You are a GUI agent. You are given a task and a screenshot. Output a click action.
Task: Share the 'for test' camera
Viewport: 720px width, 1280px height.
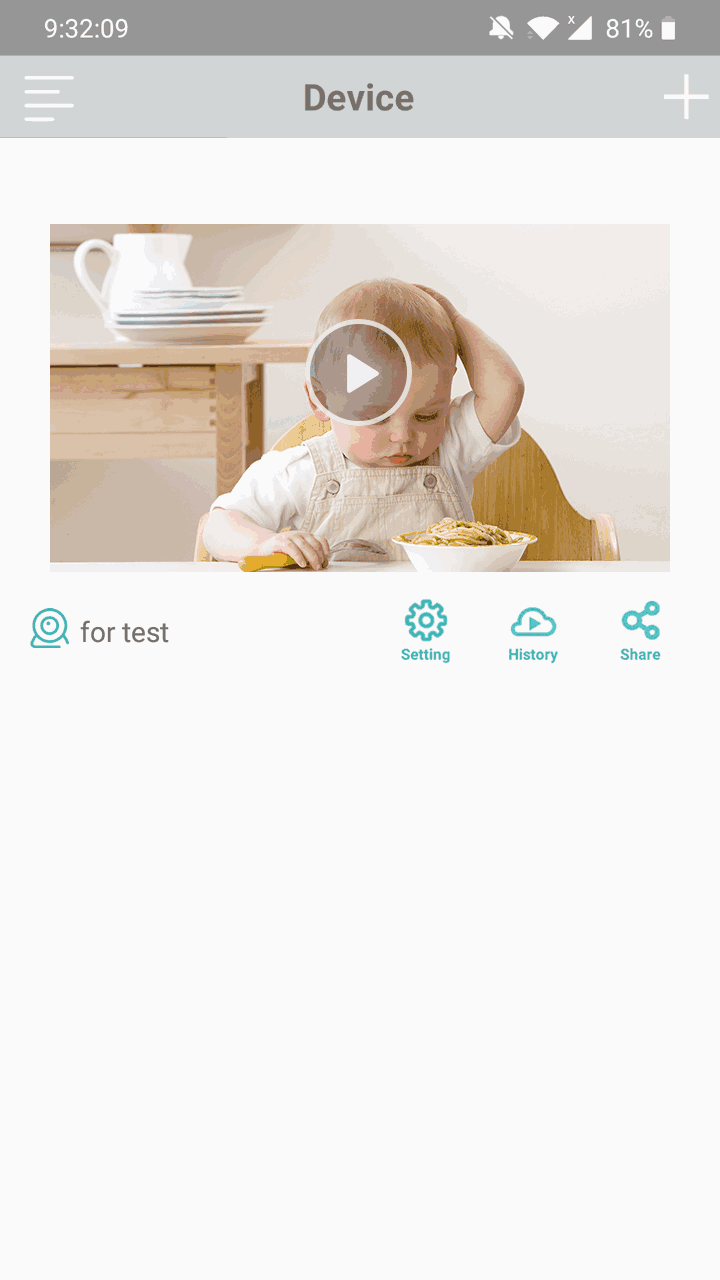[640, 632]
